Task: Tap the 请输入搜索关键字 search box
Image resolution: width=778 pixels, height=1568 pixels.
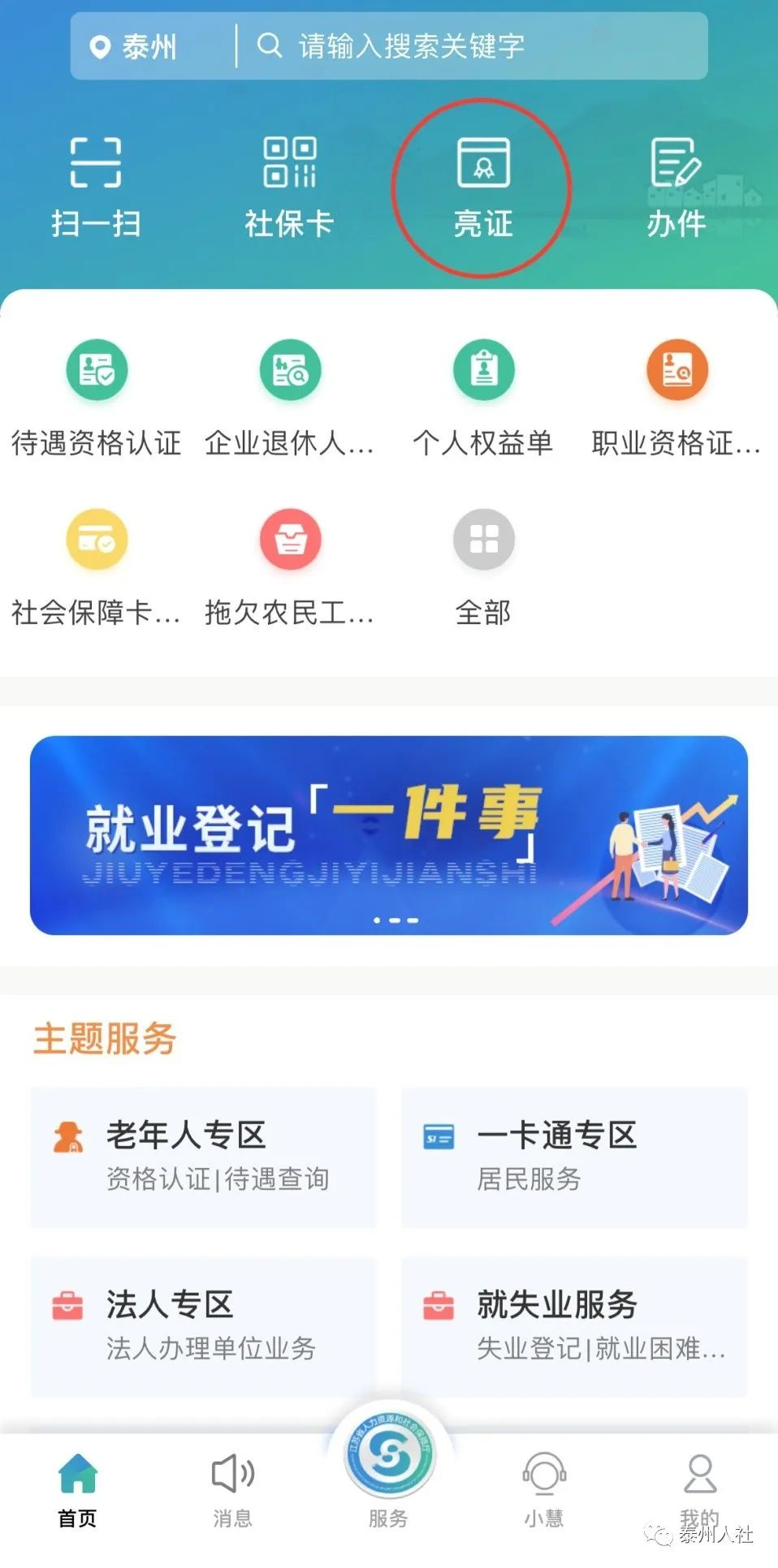Action: click(x=471, y=47)
